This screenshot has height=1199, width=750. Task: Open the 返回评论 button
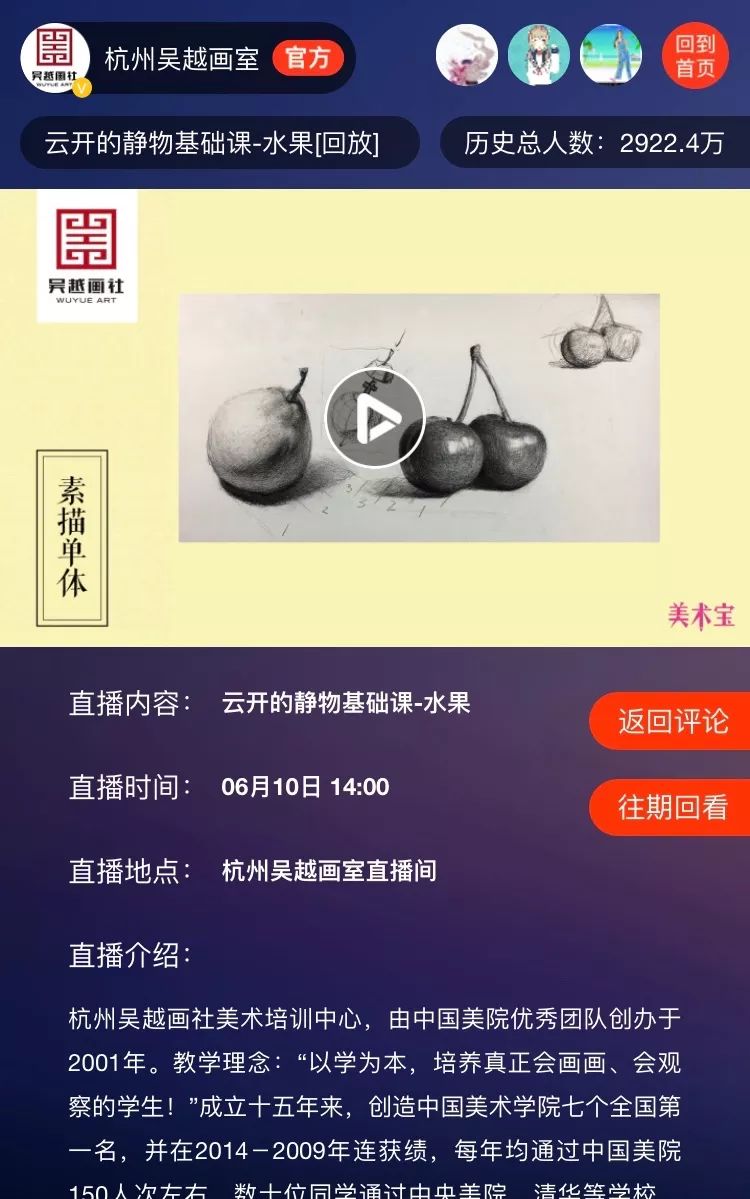coord(672,721)
